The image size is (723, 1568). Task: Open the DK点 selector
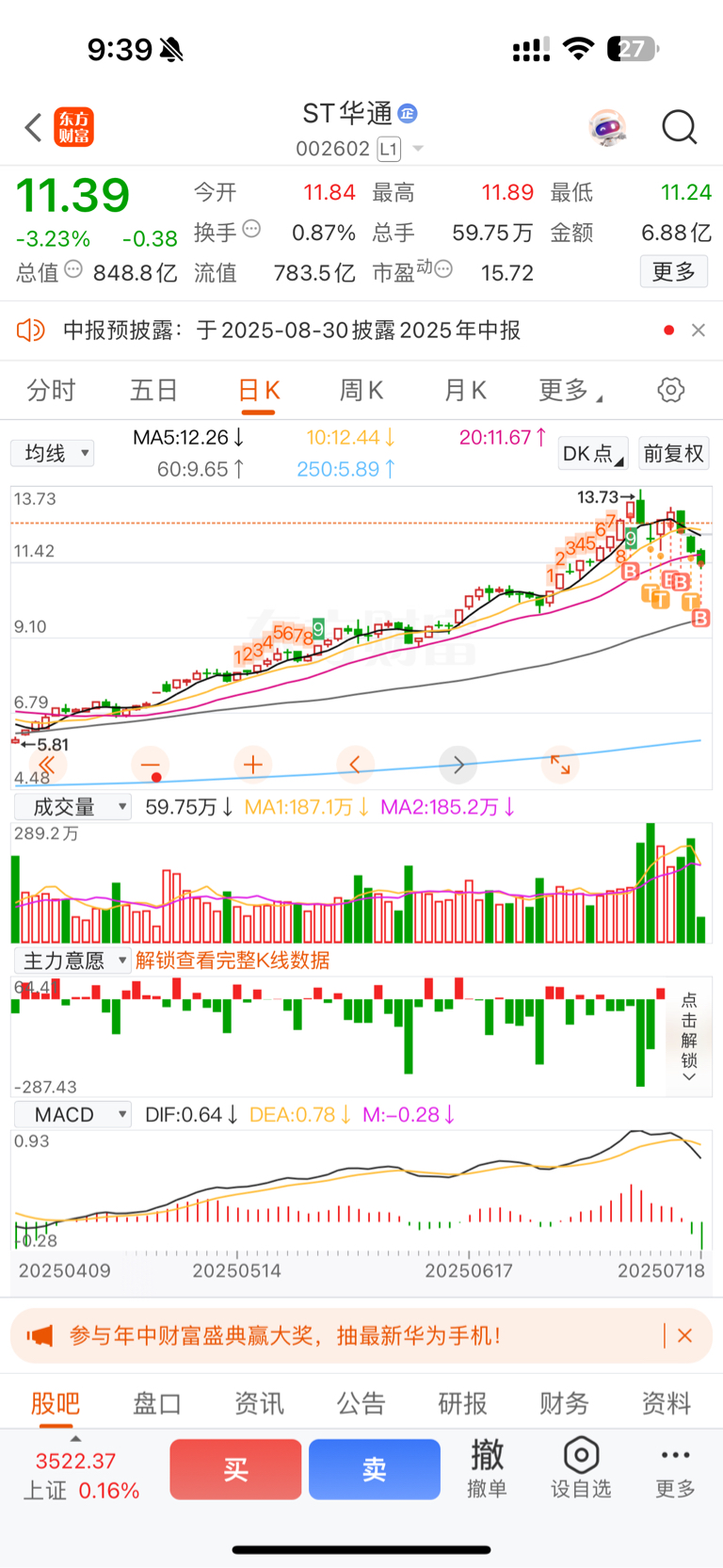(x=593, y=453)
